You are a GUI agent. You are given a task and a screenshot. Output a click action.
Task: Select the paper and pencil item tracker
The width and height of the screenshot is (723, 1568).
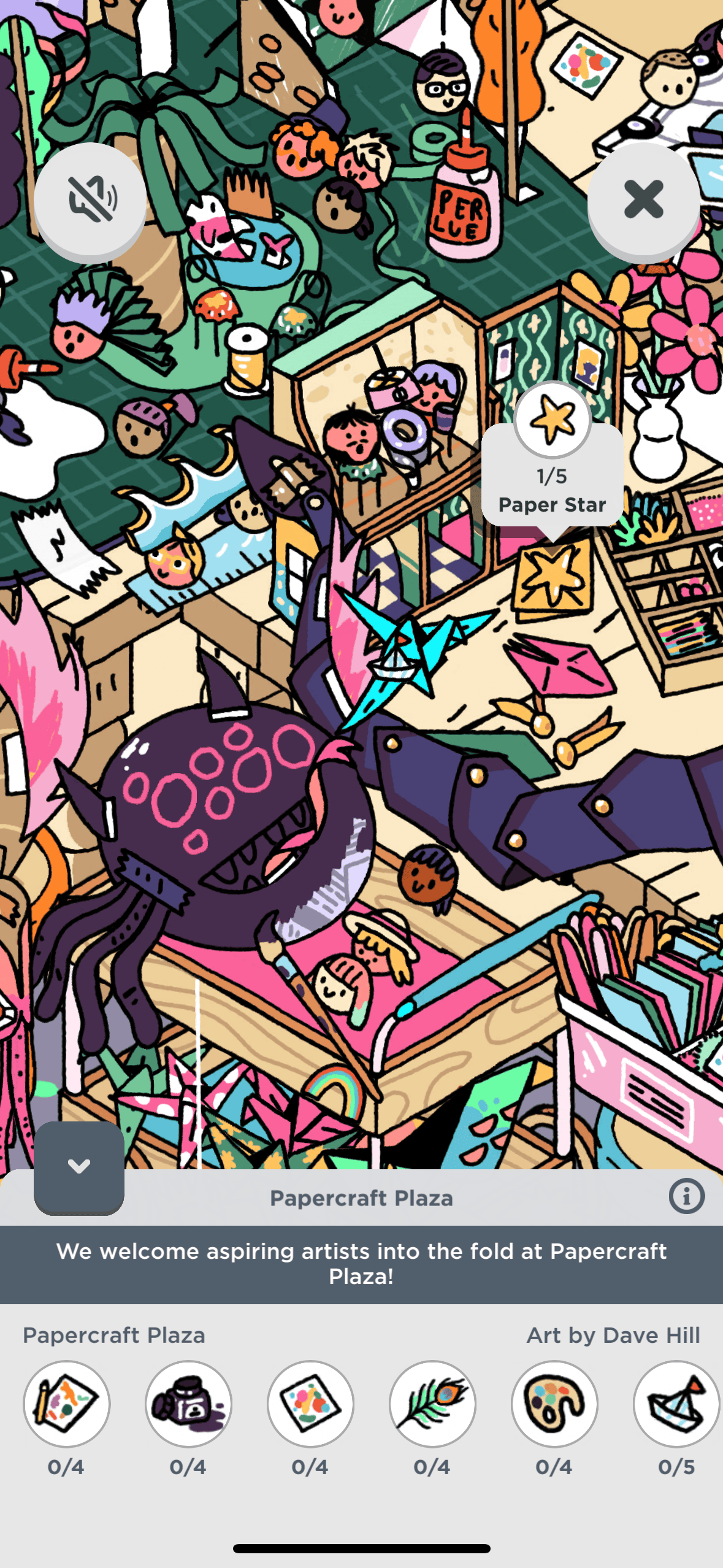(66, 1404)
